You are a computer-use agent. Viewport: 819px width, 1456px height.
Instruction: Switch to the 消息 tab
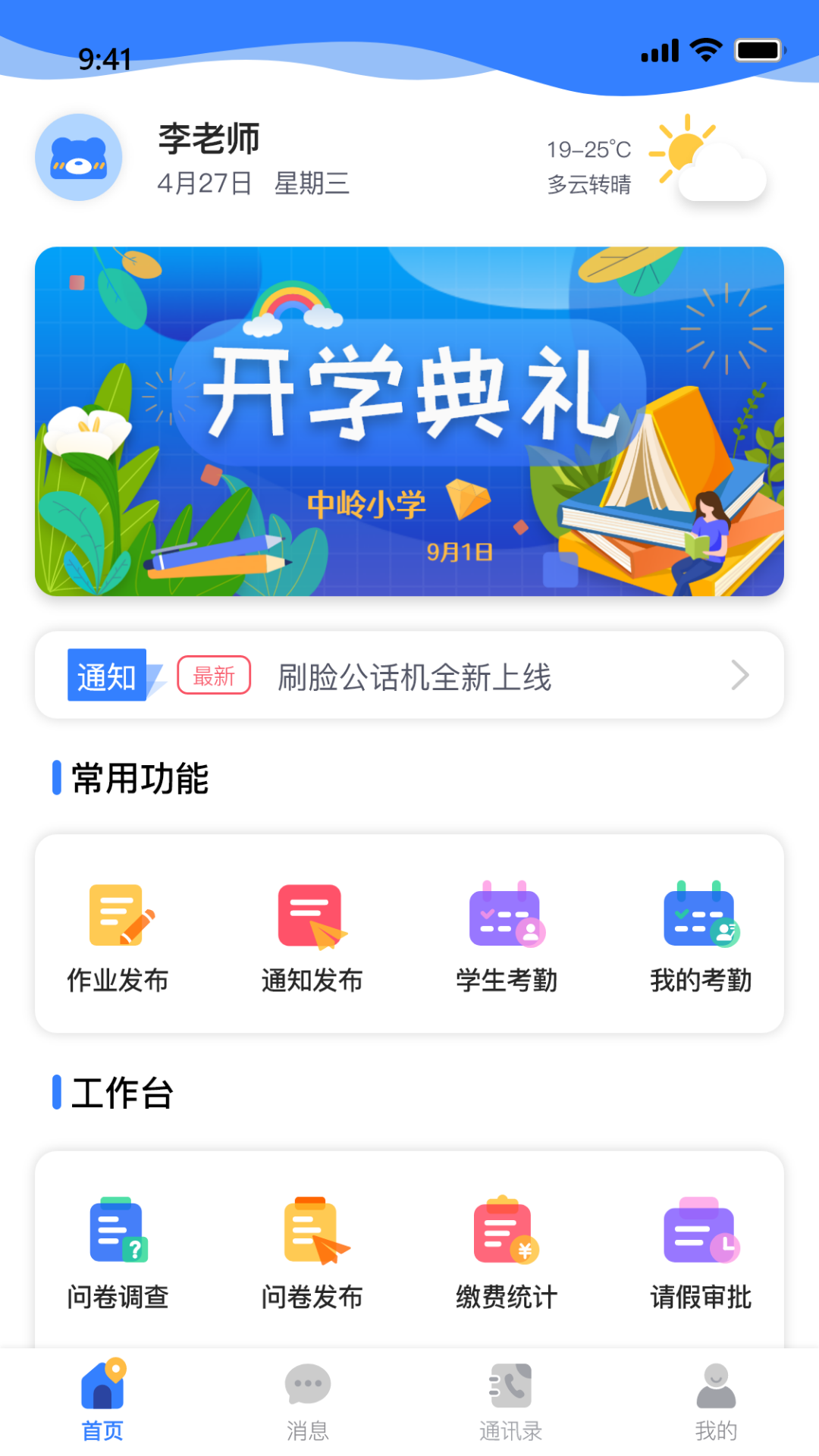click(308, 1401)
